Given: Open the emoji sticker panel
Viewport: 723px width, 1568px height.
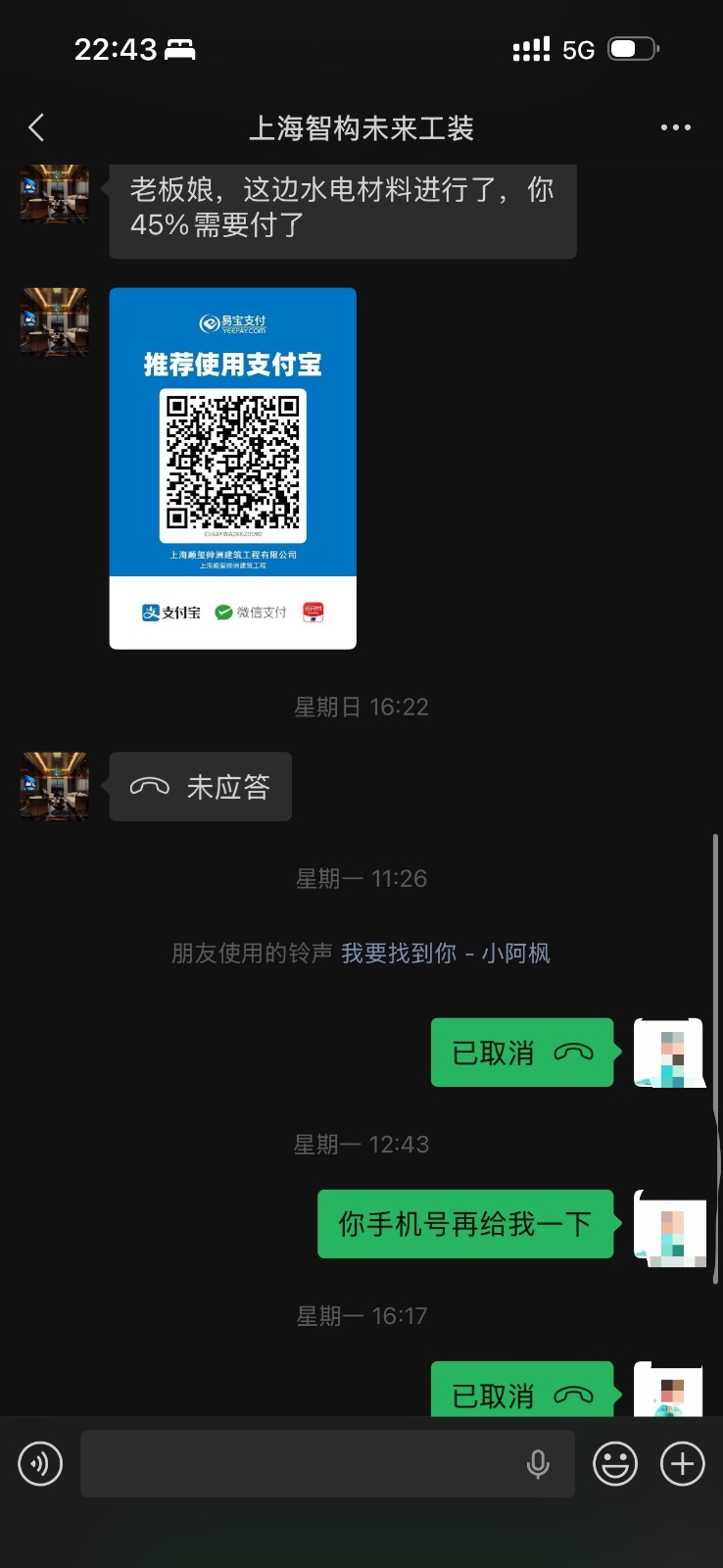Looking at the screenshot, I should [x=615, y=1464].
